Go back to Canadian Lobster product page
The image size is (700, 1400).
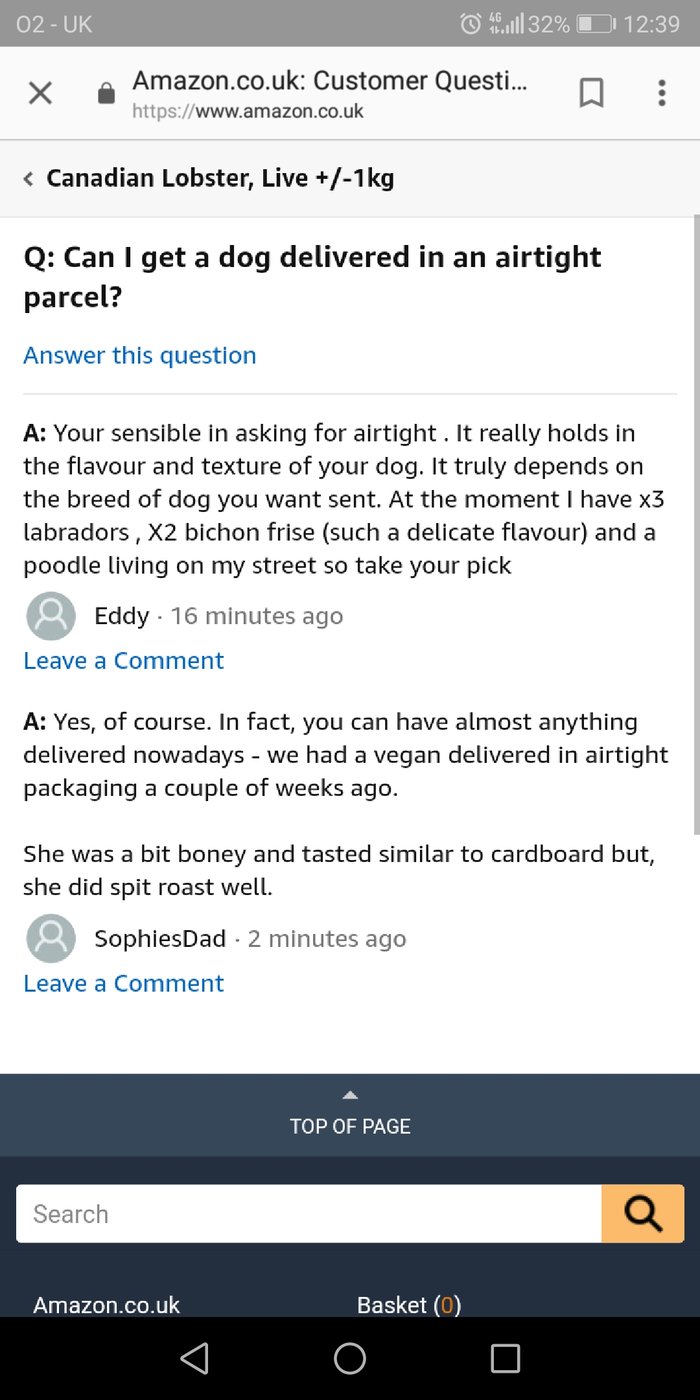pos(209,179)
